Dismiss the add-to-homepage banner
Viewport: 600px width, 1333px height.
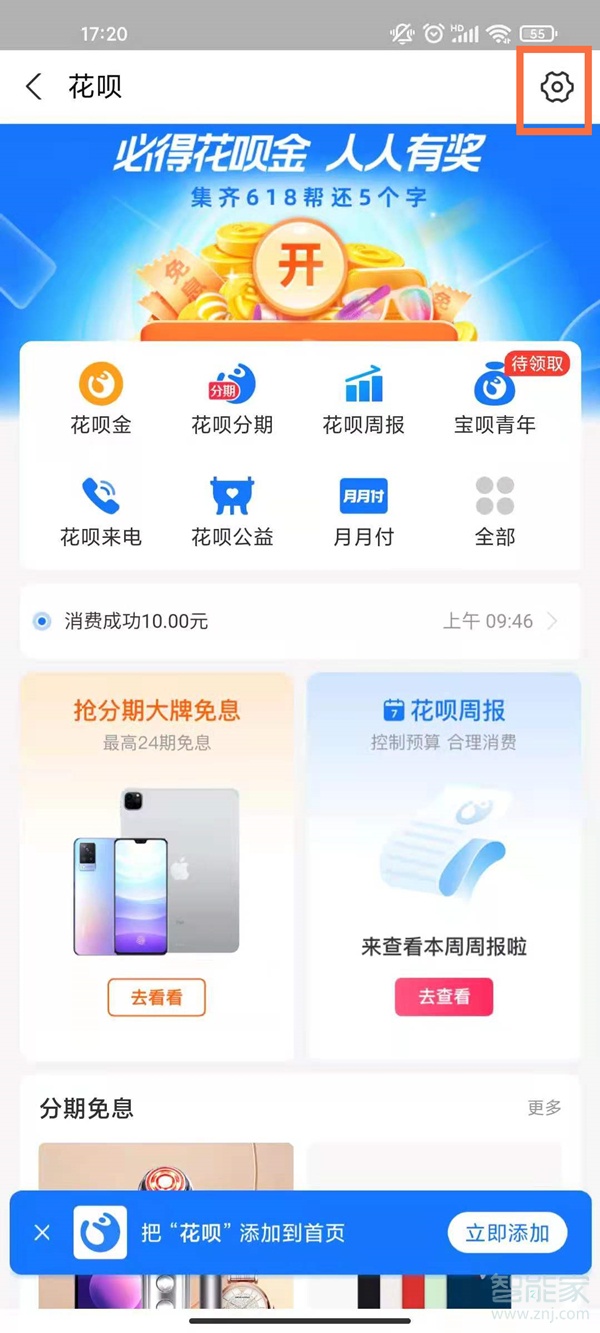pos(42,1233)
